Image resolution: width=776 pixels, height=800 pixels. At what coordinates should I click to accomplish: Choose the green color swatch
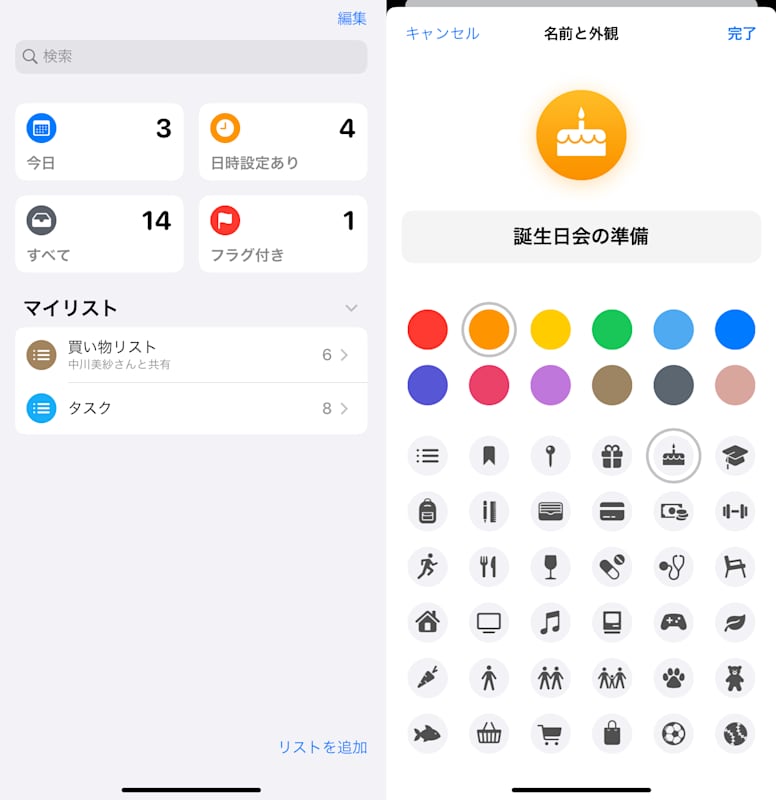pyautogui.click(x=612, y=330)
